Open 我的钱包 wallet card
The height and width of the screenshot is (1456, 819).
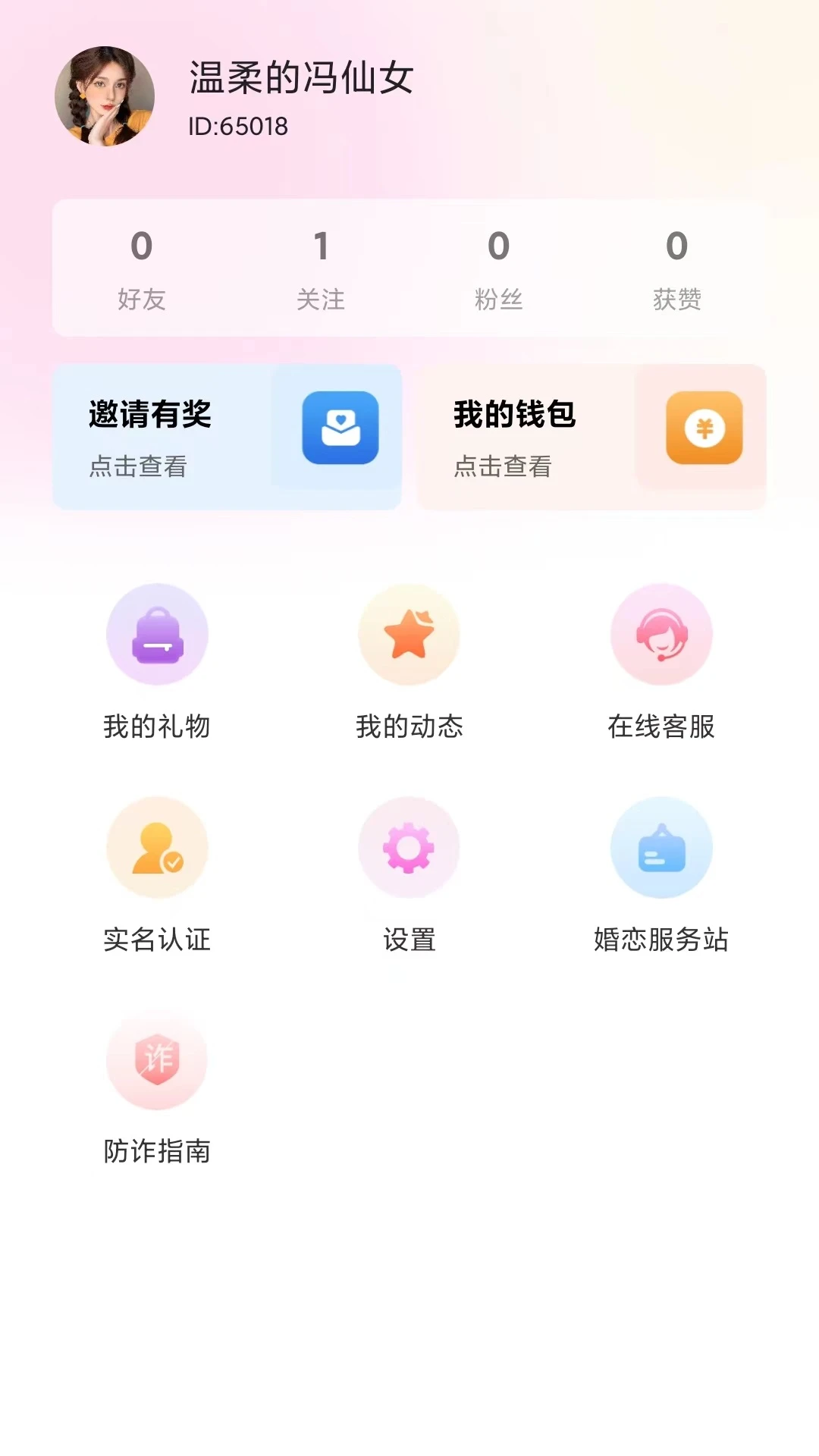[591, 437]
